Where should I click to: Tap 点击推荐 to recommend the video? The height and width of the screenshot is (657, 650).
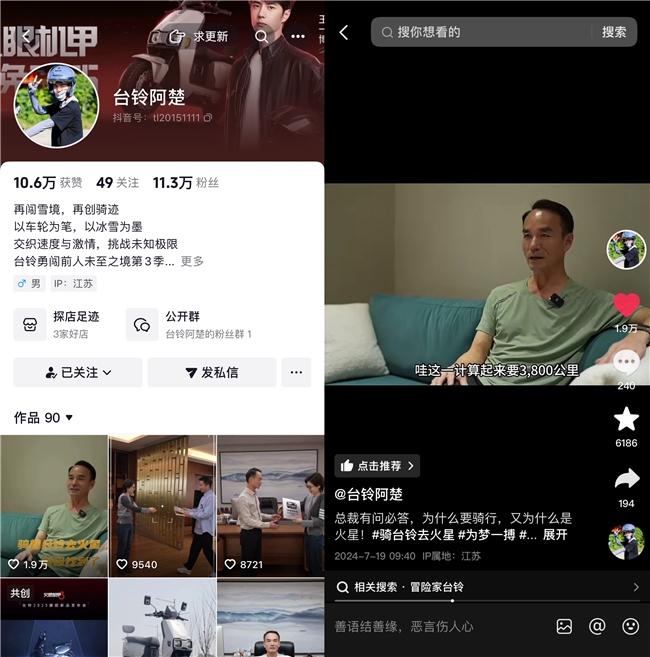[377, 465]
